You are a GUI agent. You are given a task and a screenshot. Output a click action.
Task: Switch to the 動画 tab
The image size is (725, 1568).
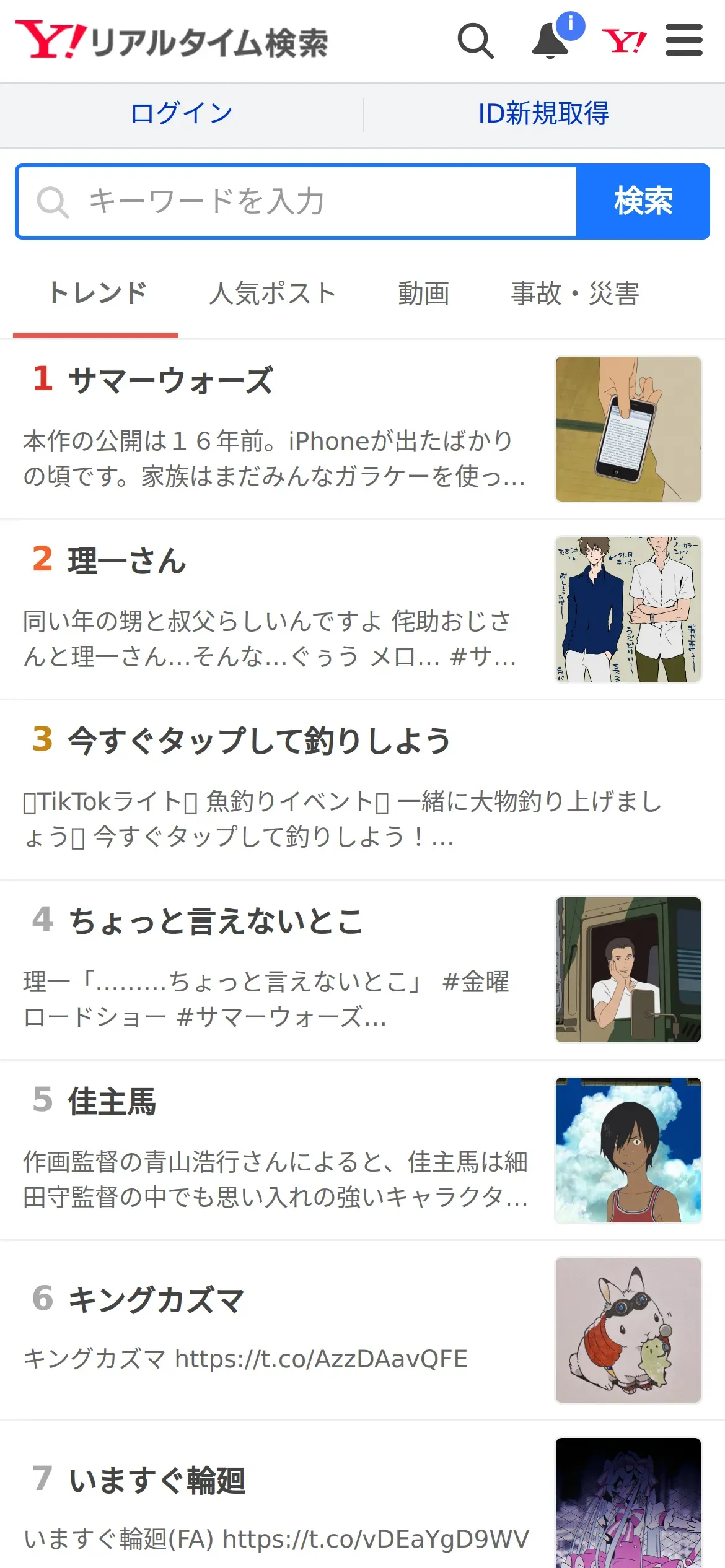(423, 293)
